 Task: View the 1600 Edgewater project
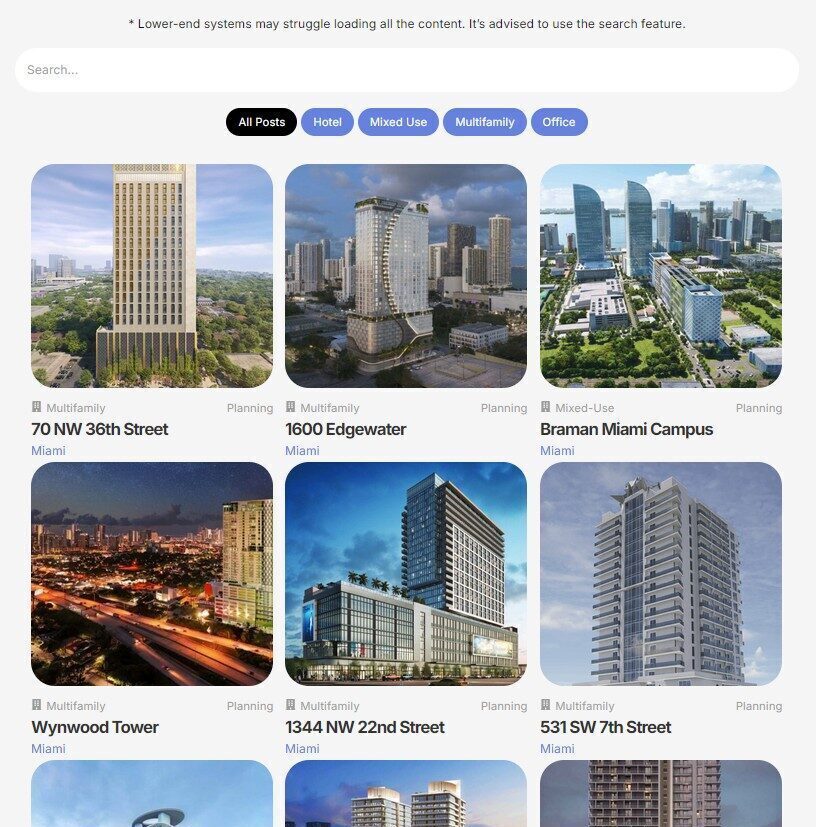(405, 276)
